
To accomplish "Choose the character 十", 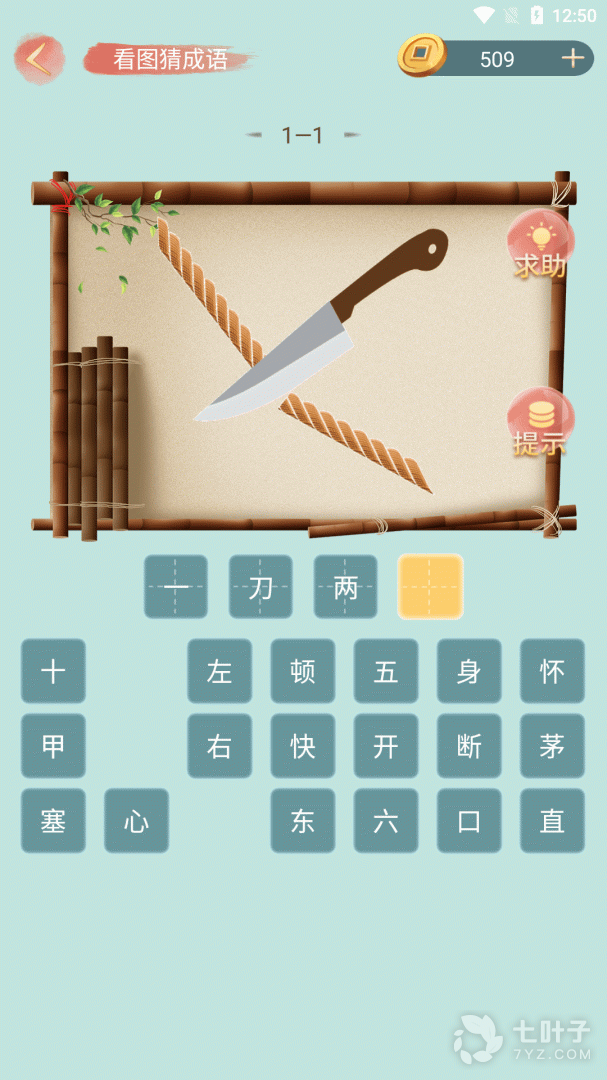I will (x=53, y=671).
